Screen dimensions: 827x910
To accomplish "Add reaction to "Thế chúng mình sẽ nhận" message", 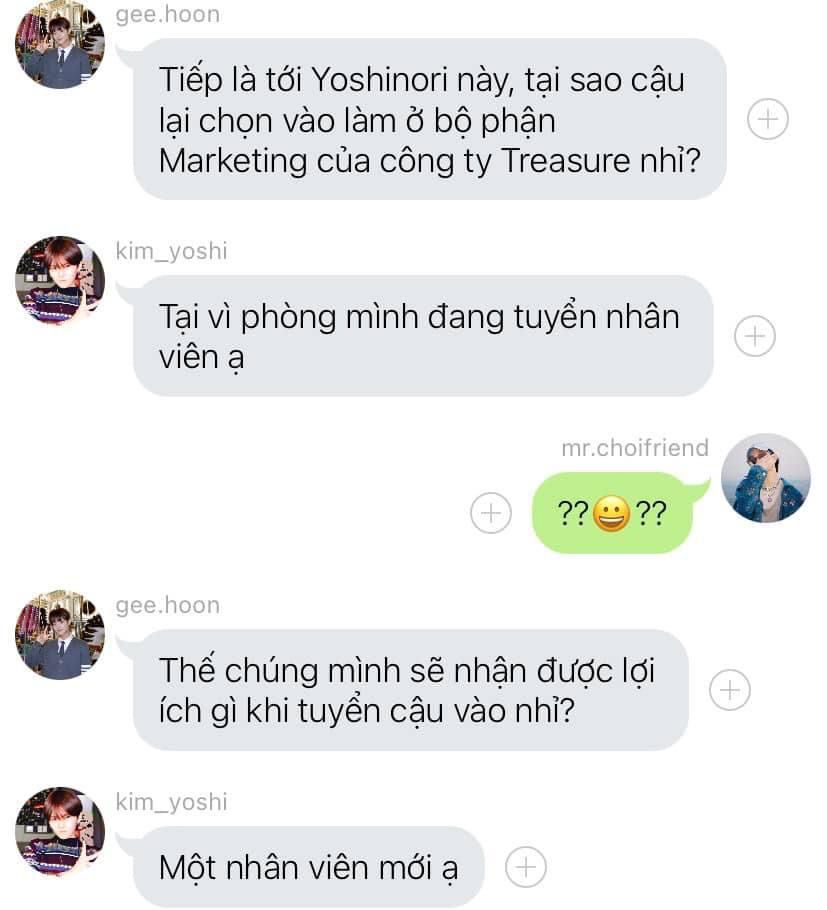I will click(x=730, y=690).
